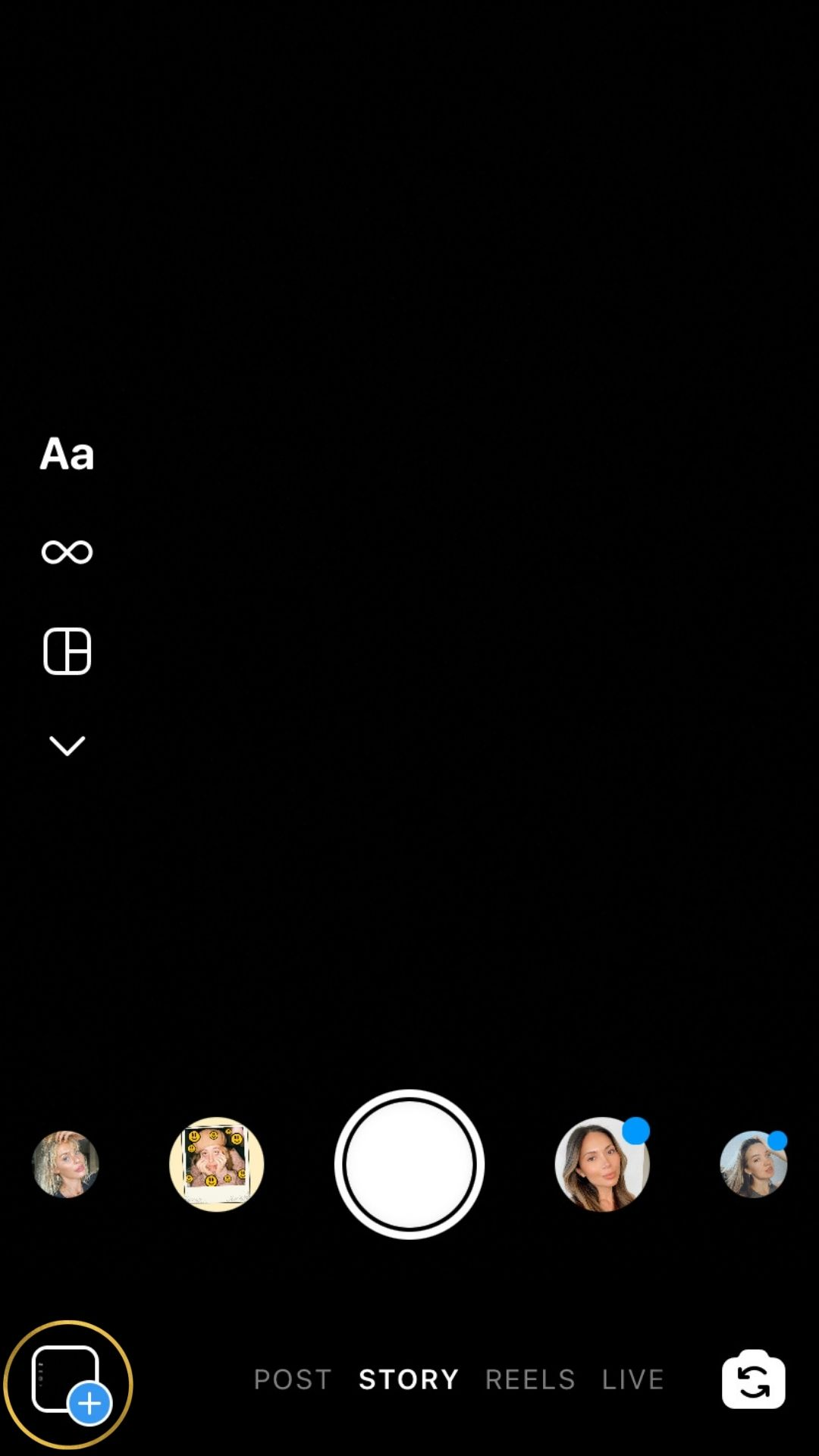Screen dimensions: 819x1456
Task: Expand more camera tools with the chevron
Action: 67,745
